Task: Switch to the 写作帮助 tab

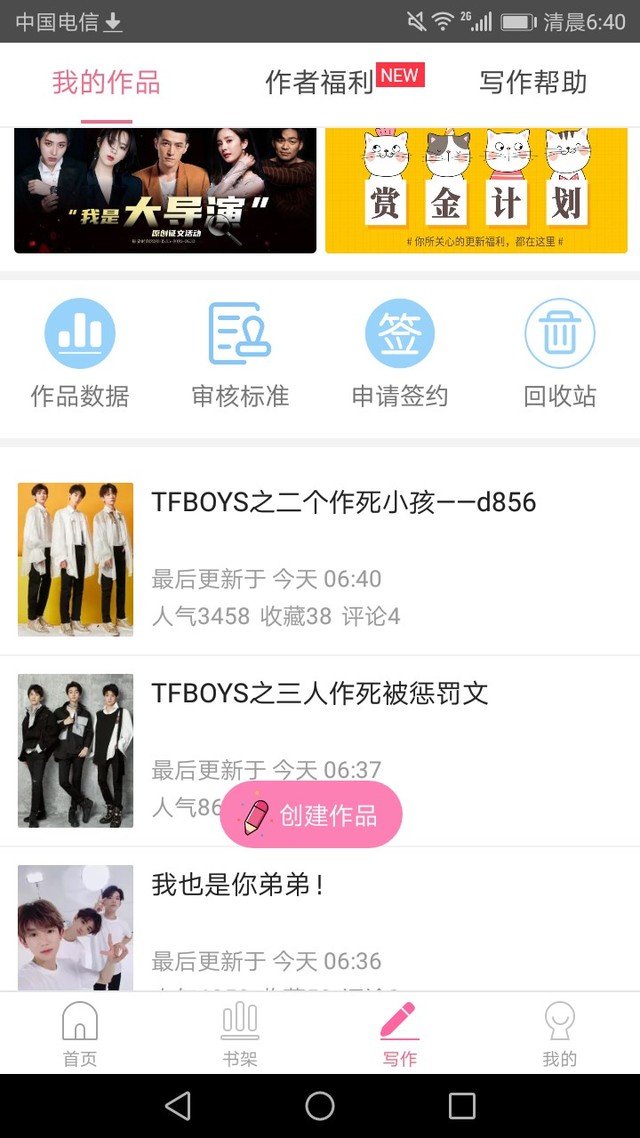Action: click(x=532, y=82)
